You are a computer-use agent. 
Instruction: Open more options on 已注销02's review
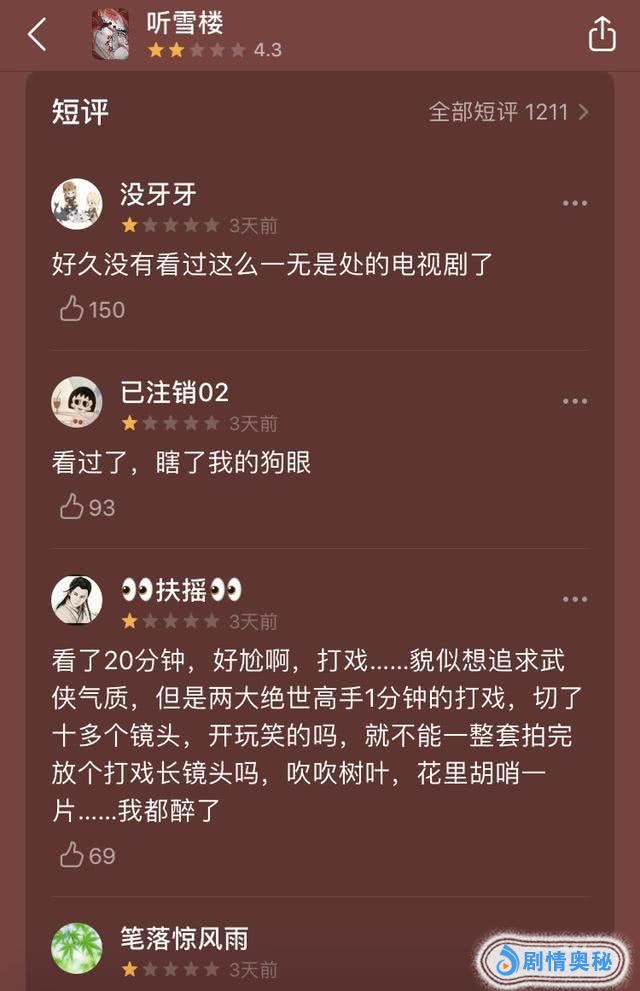point(575,401)
